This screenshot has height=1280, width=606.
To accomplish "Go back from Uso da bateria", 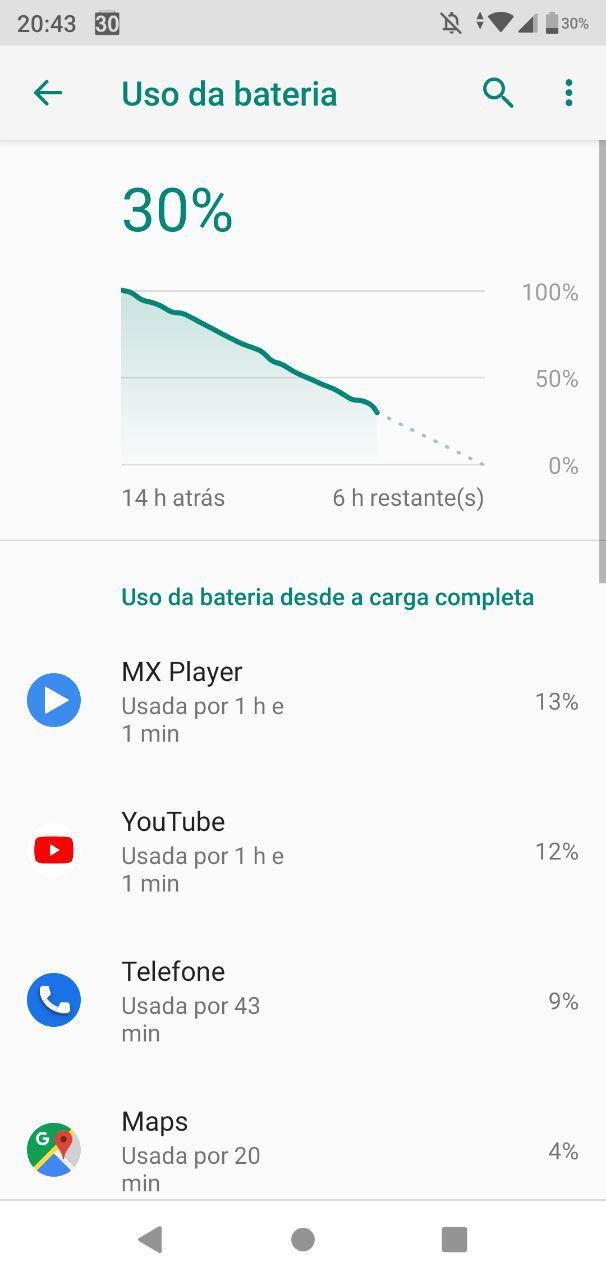I will point(47,93).
